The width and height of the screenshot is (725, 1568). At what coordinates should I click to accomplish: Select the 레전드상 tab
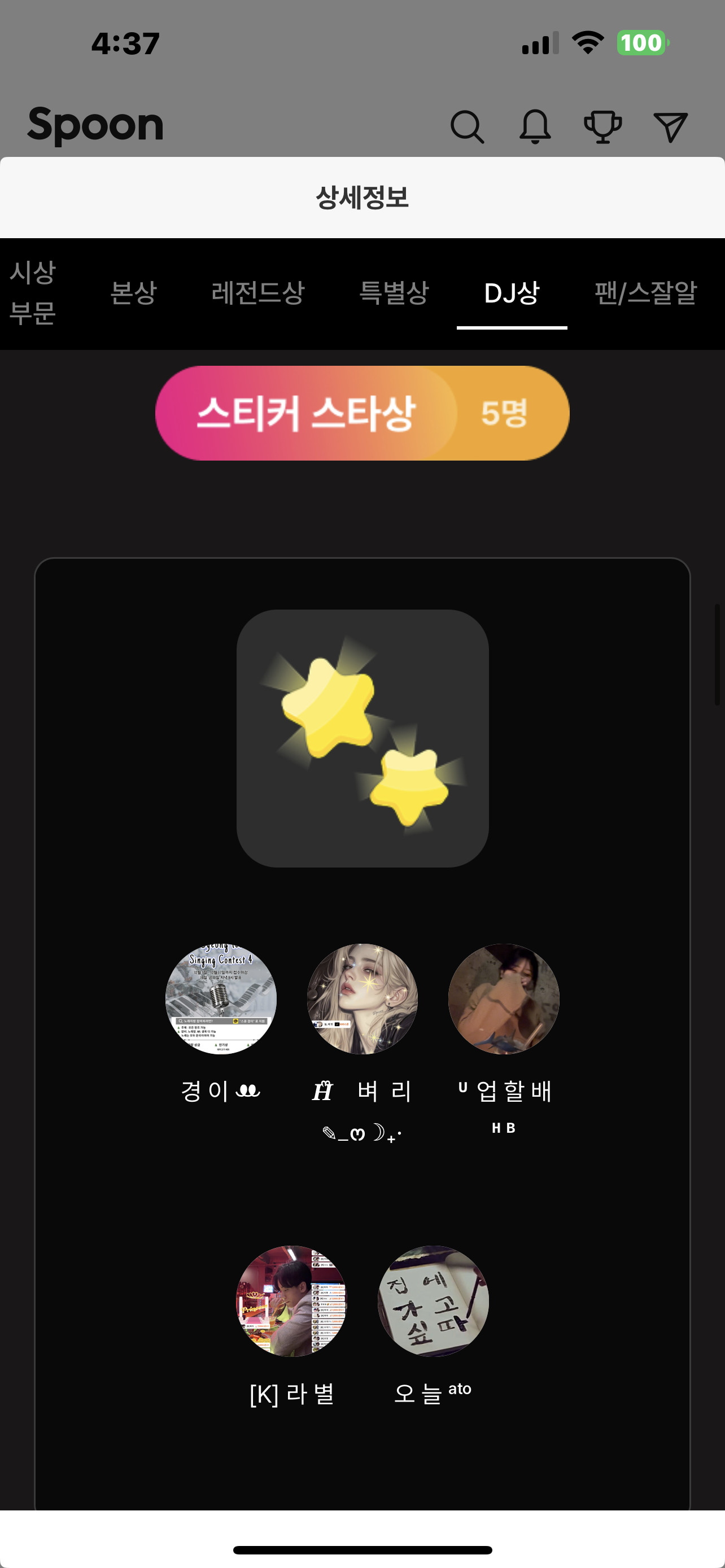[257, 294]
